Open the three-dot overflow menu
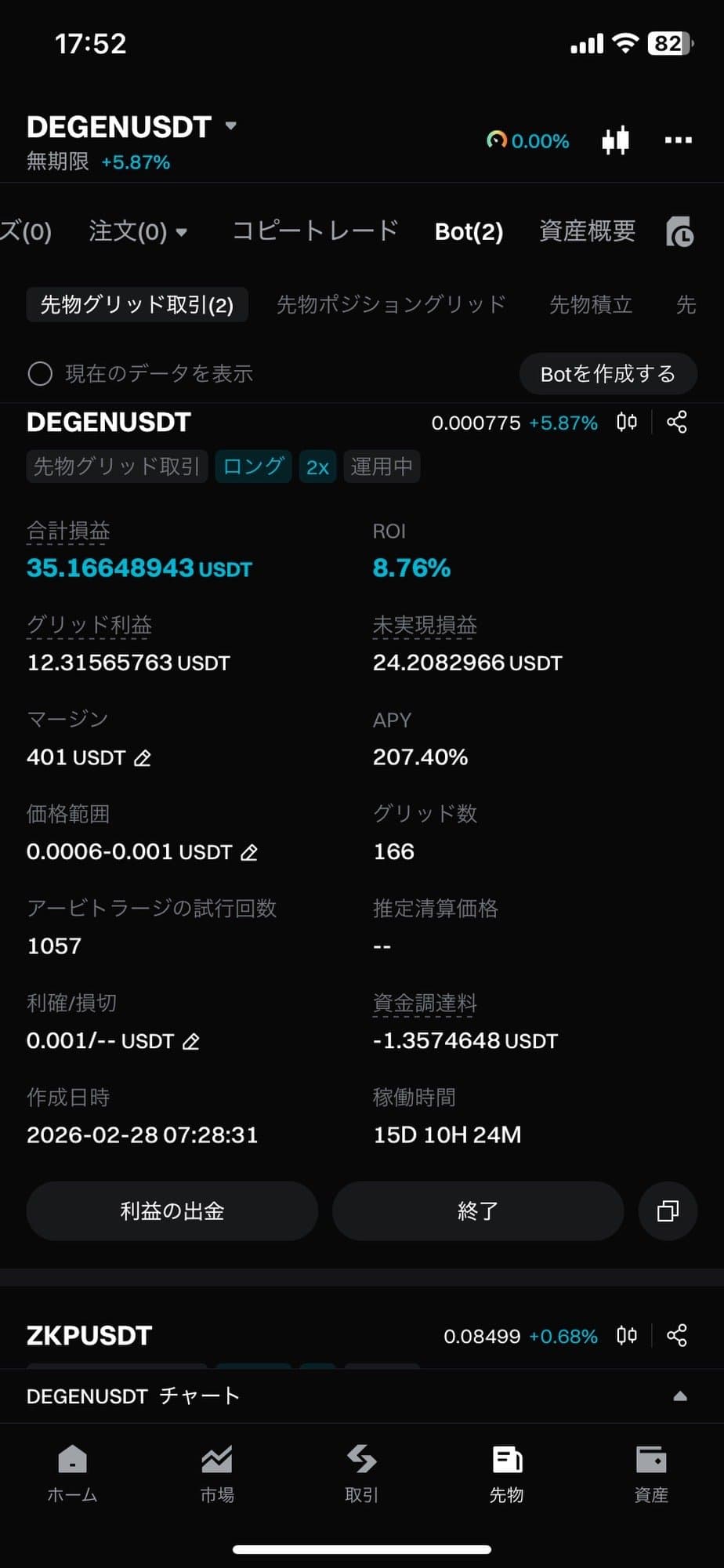Image resolution: width=724 pixels, height=1568 pixels. click(x=678, y=140)
